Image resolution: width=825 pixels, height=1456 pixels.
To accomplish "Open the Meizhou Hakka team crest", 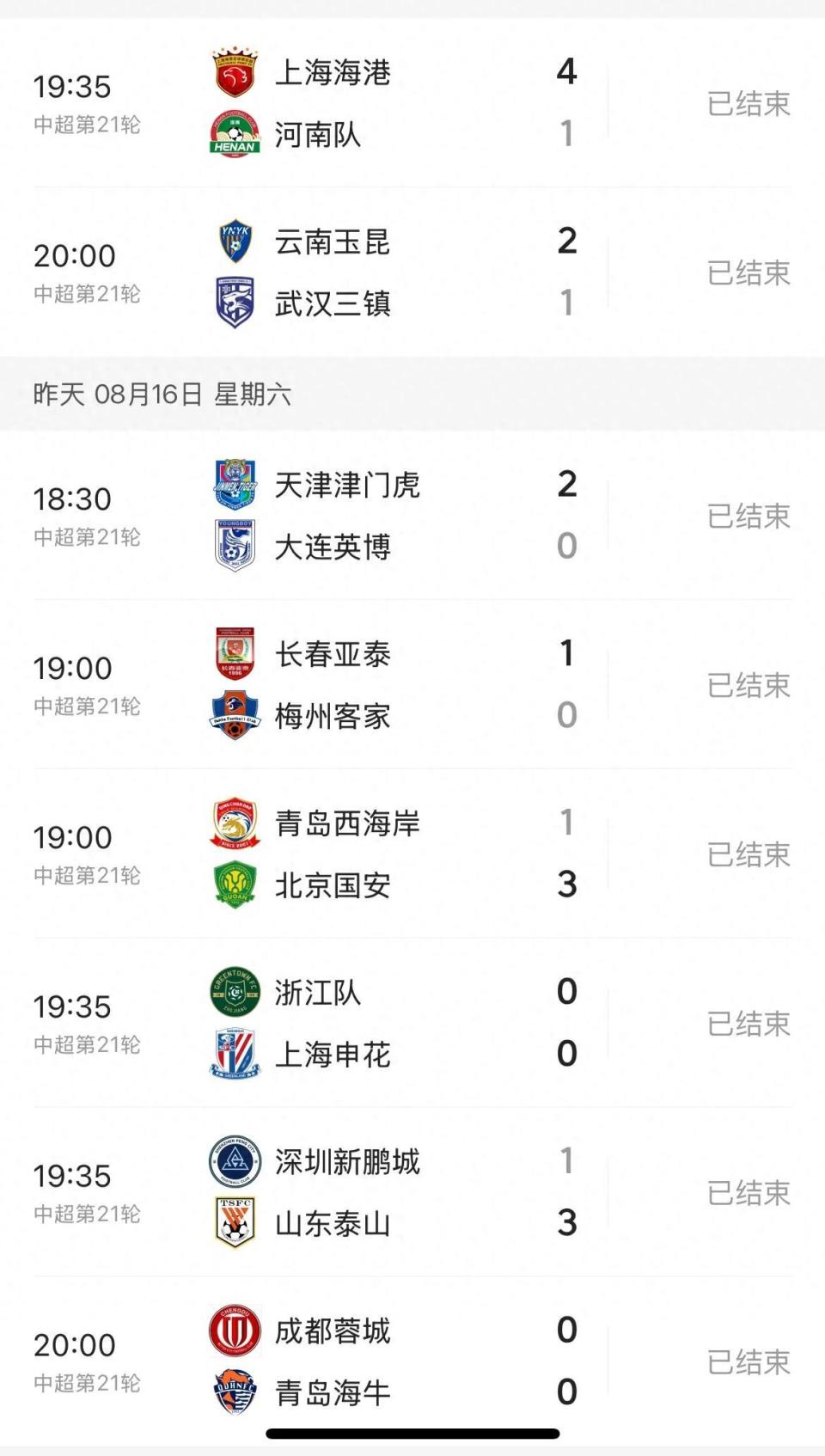I will (233, 714).
